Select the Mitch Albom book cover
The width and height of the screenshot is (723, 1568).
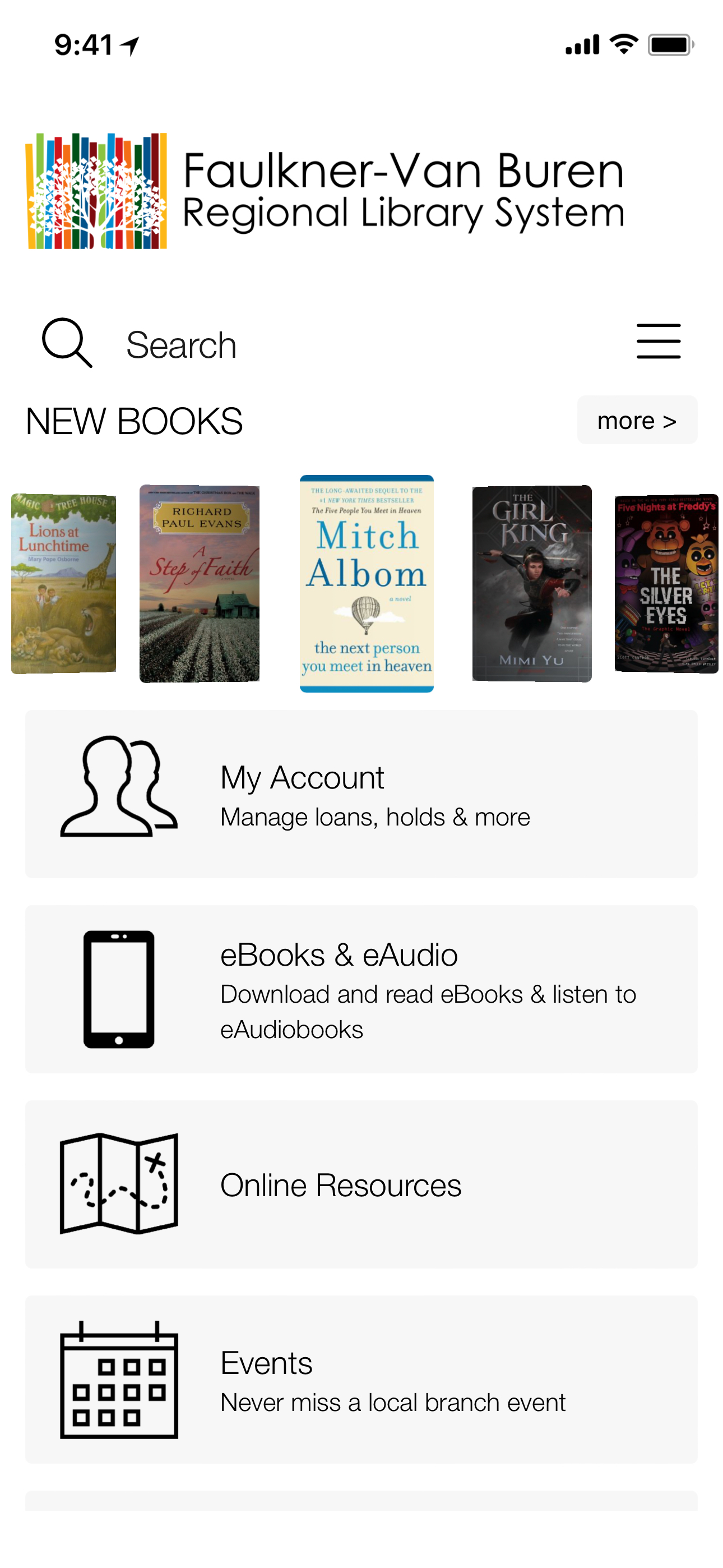point(367,583)
